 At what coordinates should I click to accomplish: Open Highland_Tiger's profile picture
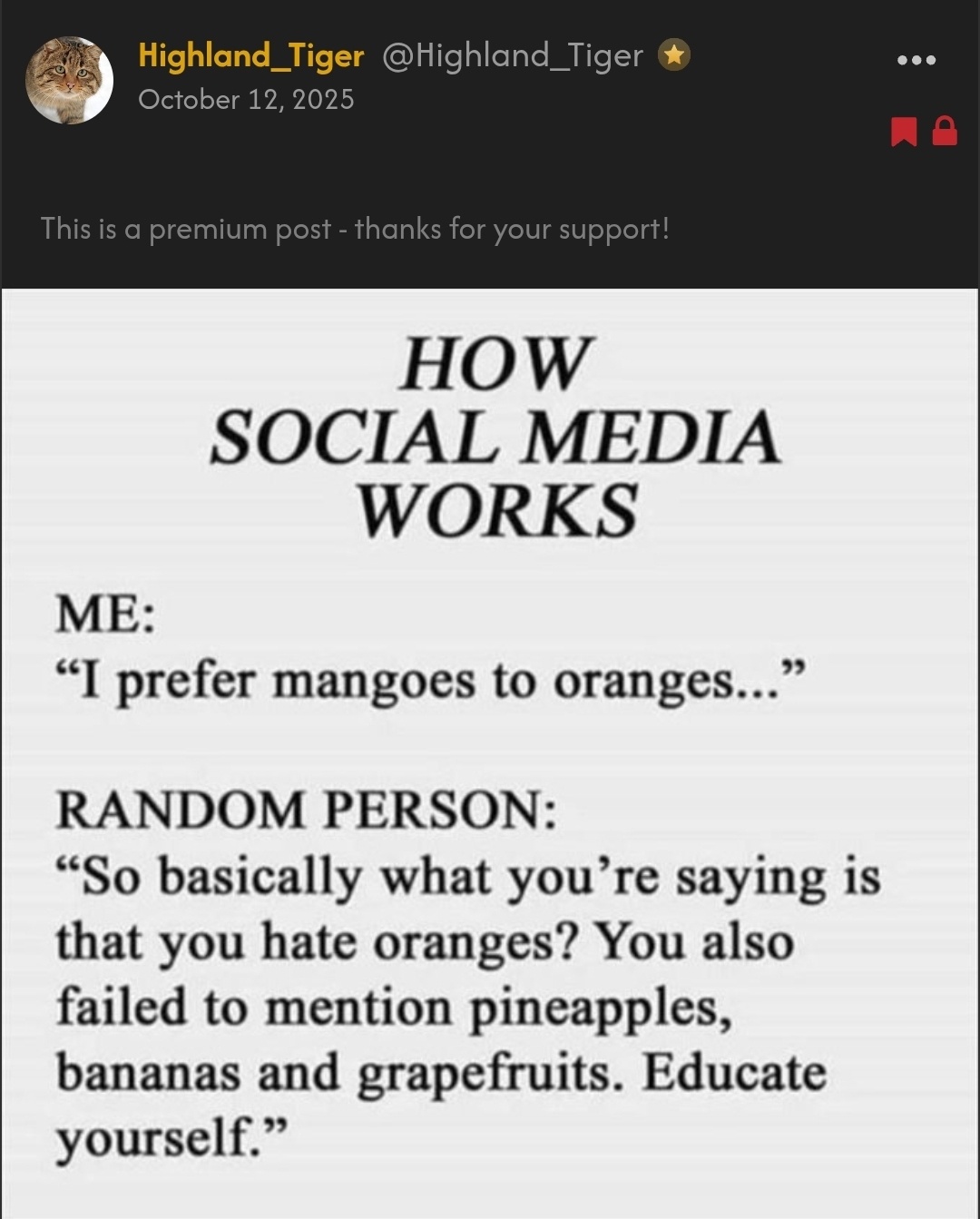click(x=69, y=80)
